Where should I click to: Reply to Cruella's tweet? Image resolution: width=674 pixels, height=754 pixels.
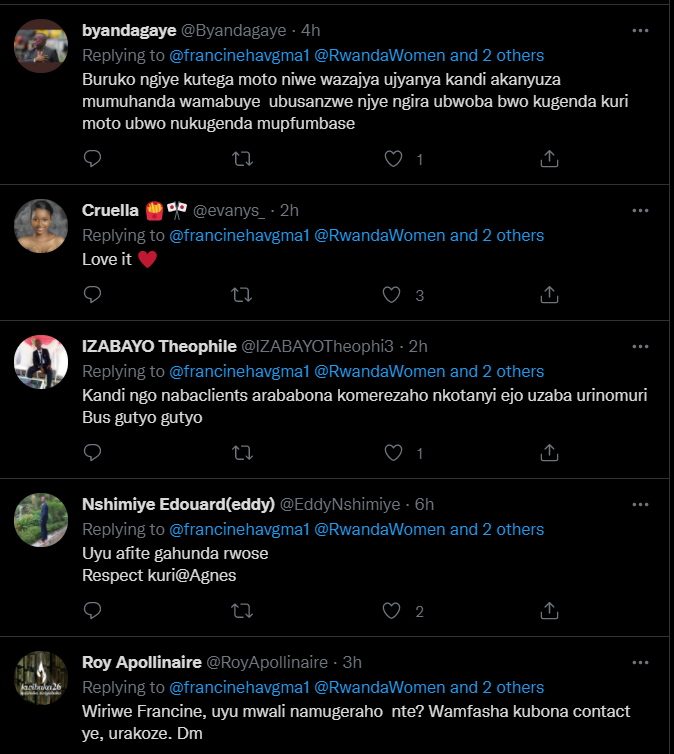[x=92, y=295]
